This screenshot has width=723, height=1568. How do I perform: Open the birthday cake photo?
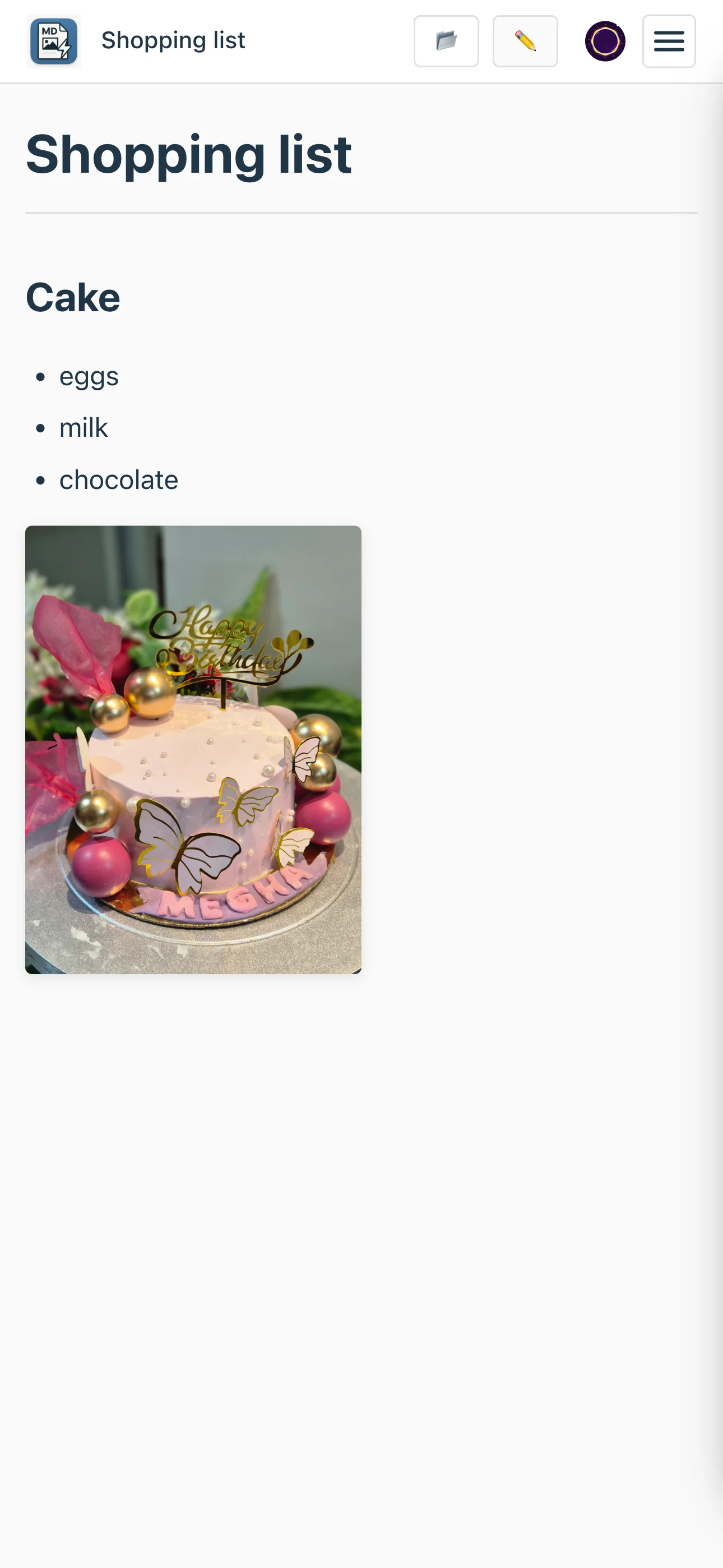pyautogui.click(x=193, y=749)
